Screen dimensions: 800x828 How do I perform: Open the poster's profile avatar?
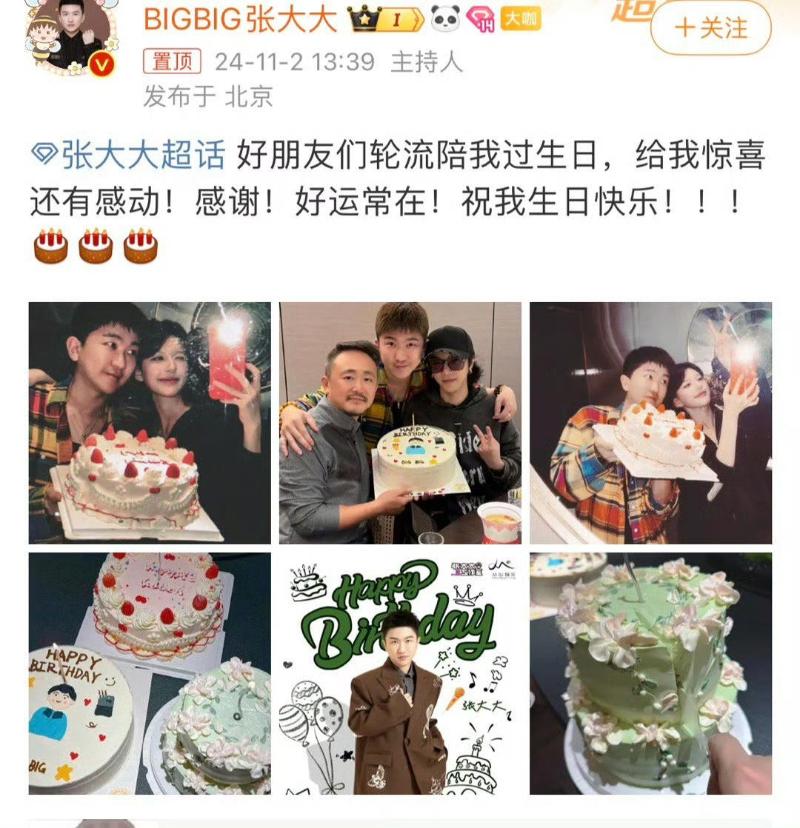[x=70, y=37]
